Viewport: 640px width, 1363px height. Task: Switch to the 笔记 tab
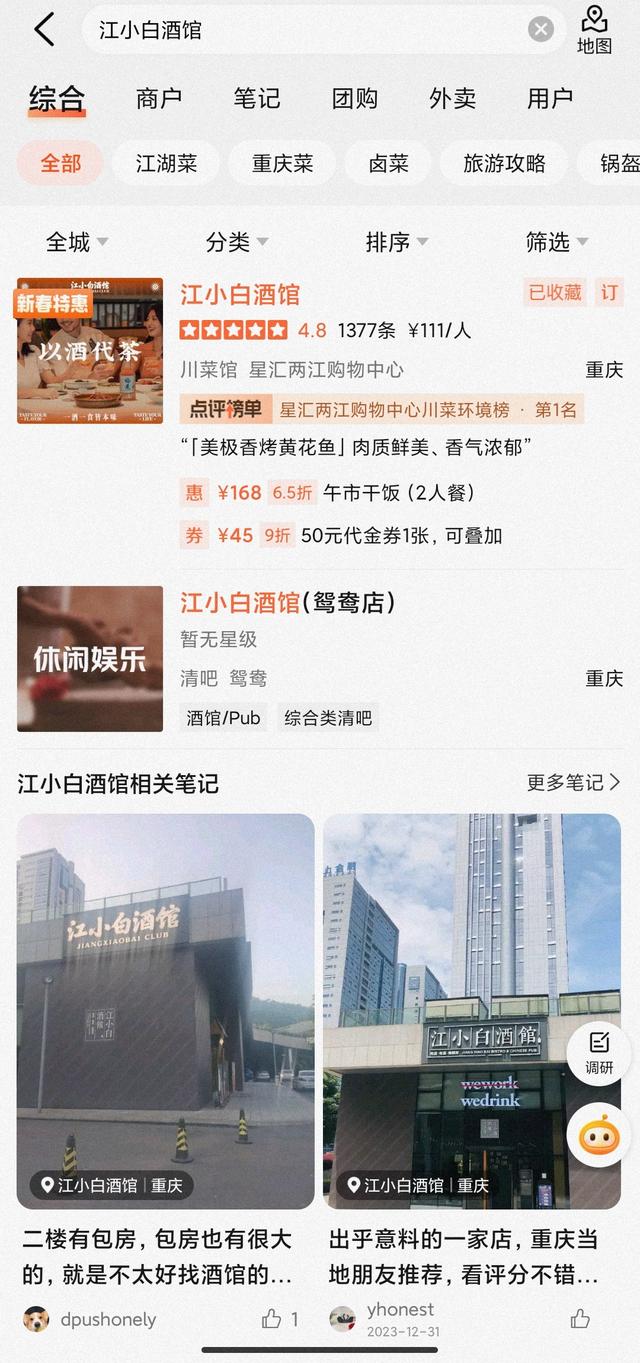click(257, 98)
